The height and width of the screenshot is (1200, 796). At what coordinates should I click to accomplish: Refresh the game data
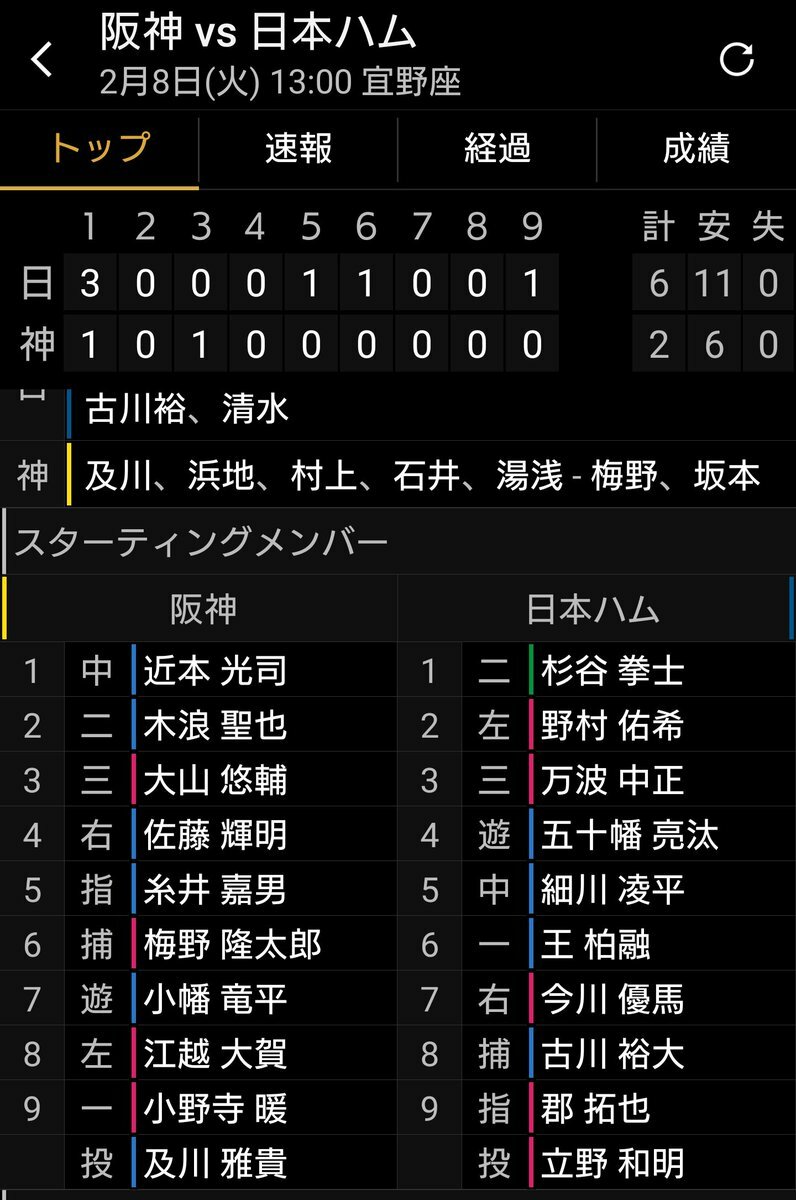tap(736, 60)
